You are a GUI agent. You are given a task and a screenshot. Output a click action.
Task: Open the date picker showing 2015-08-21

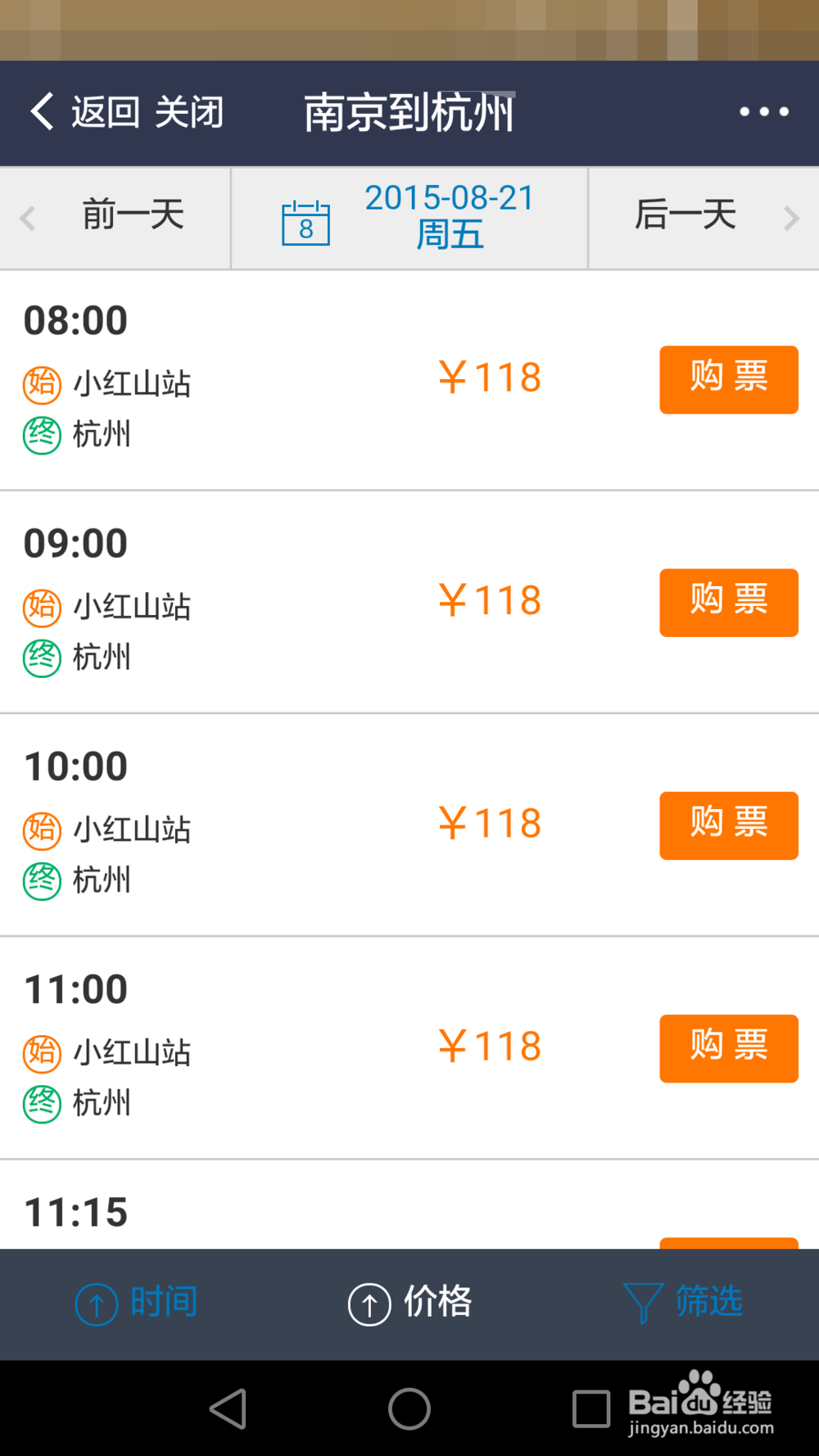pyautogui.click(x=409, y=218)
